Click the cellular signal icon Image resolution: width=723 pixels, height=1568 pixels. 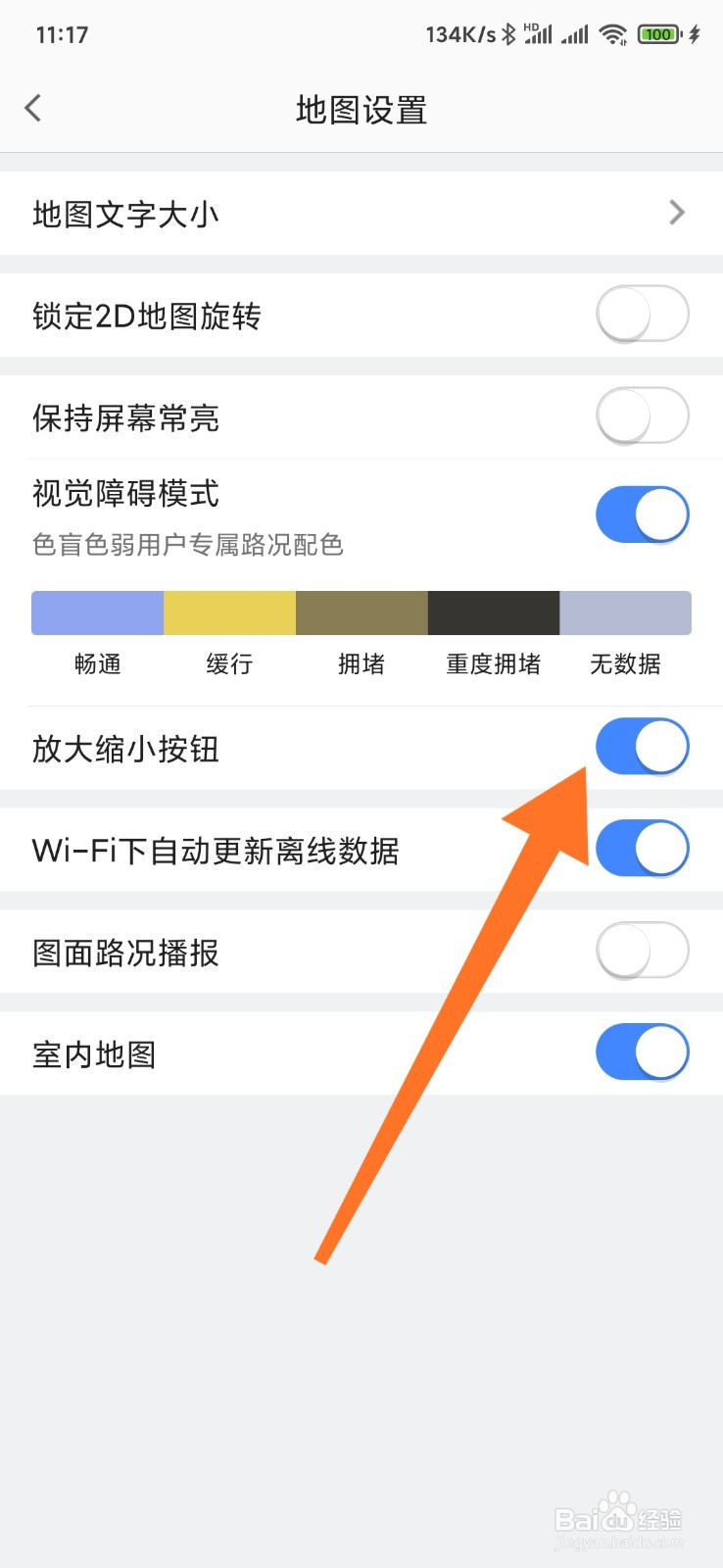pos(575,34)
